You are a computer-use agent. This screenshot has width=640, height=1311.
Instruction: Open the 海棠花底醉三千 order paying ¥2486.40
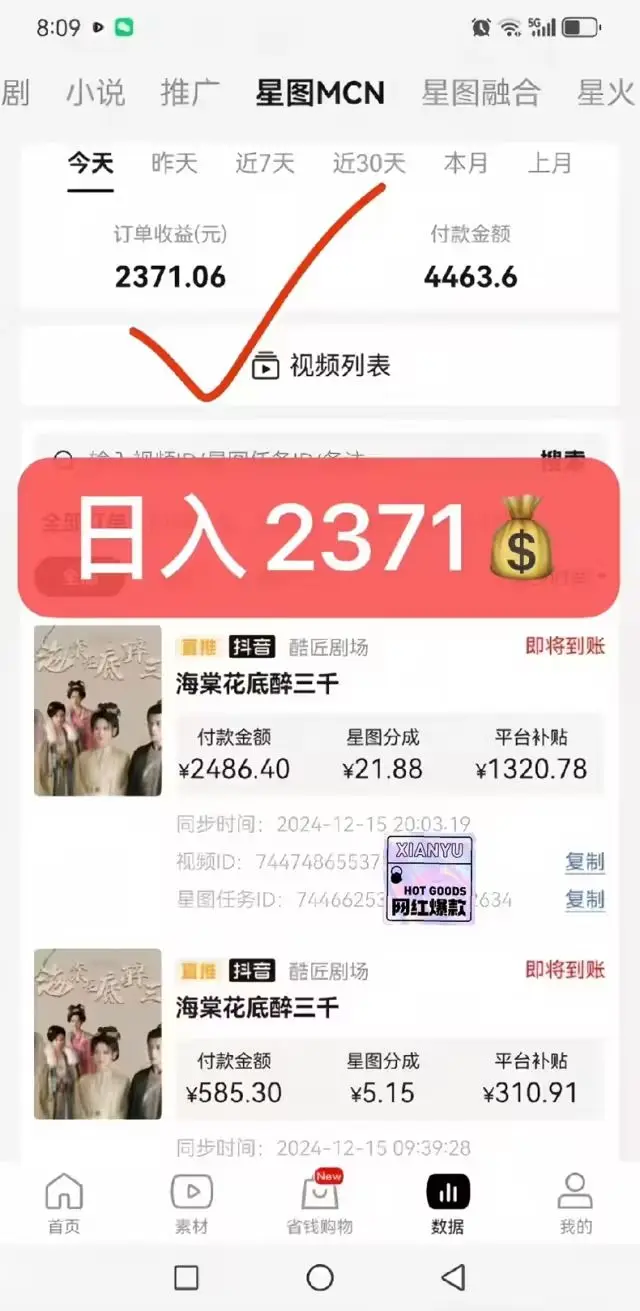click(257, 684)
